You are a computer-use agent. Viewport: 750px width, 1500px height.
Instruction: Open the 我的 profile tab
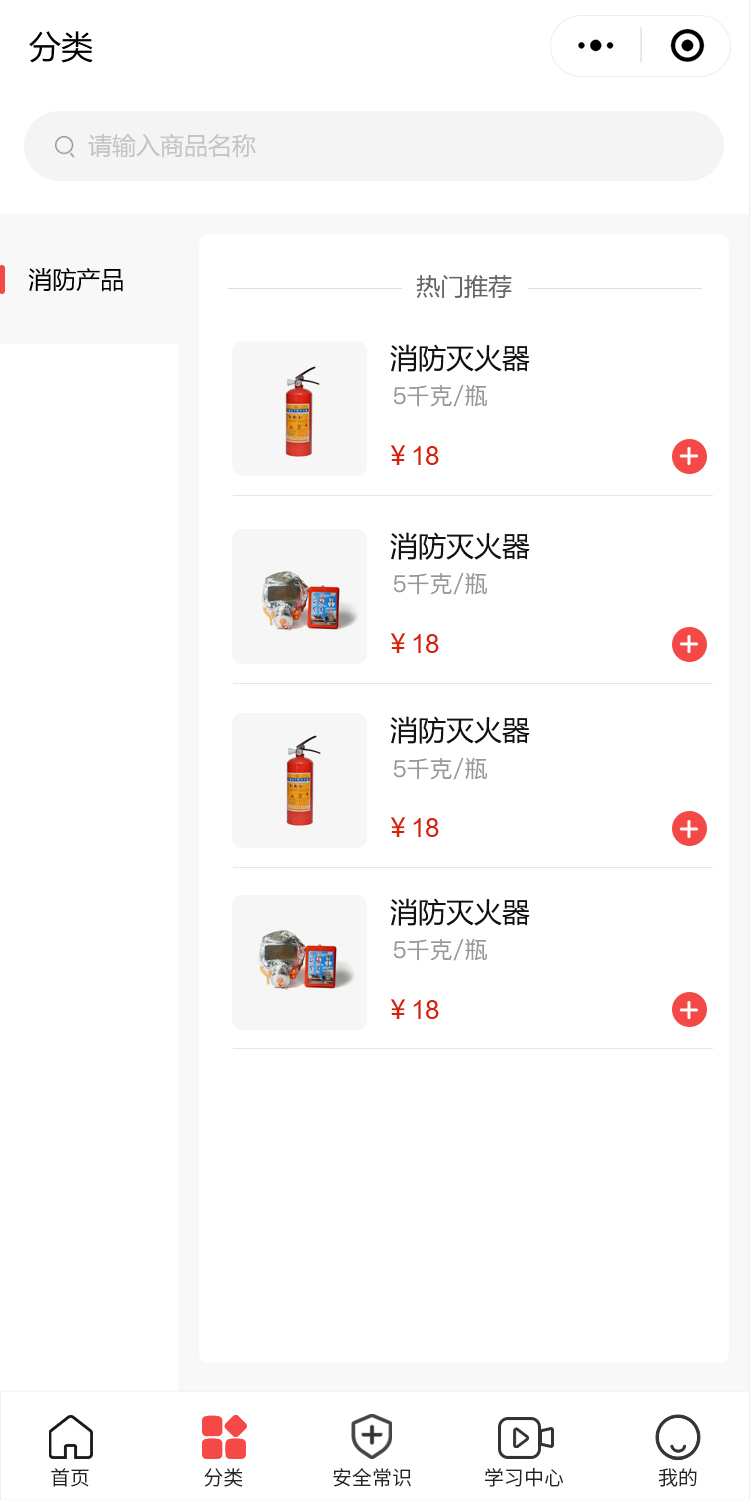tap(677, 1450)
